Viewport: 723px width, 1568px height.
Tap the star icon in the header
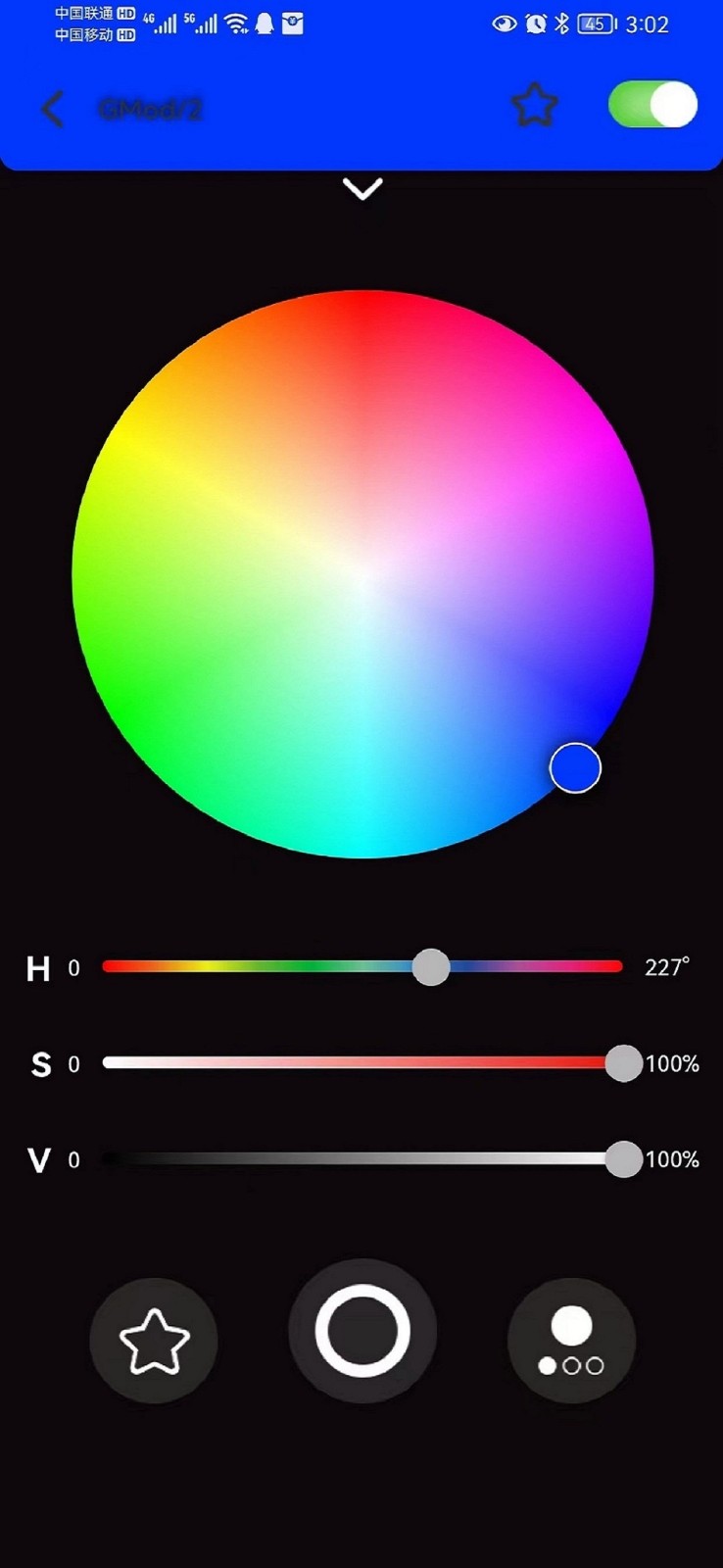click(x=535, y=106)
